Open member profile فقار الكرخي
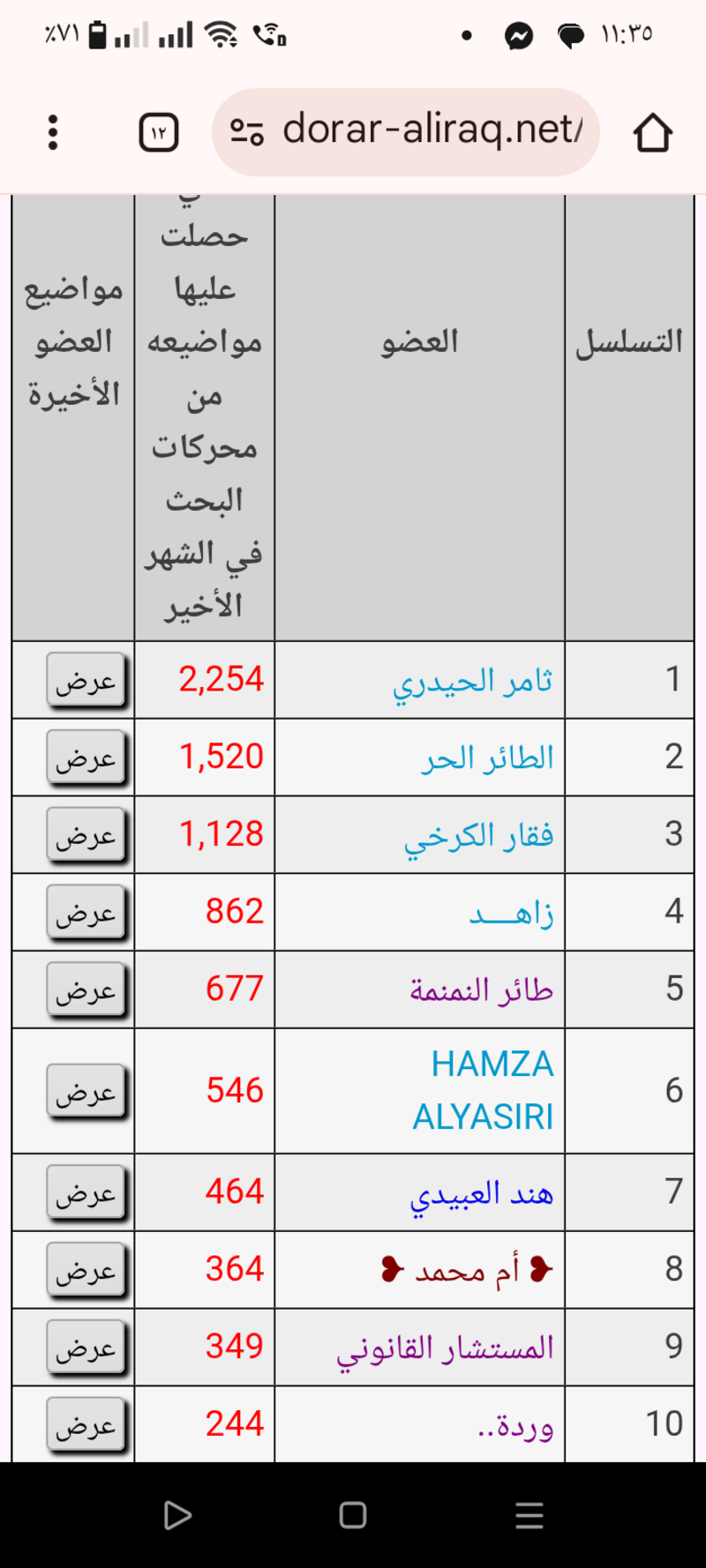Screen dimensions: 706x1568 coord(478,835)
